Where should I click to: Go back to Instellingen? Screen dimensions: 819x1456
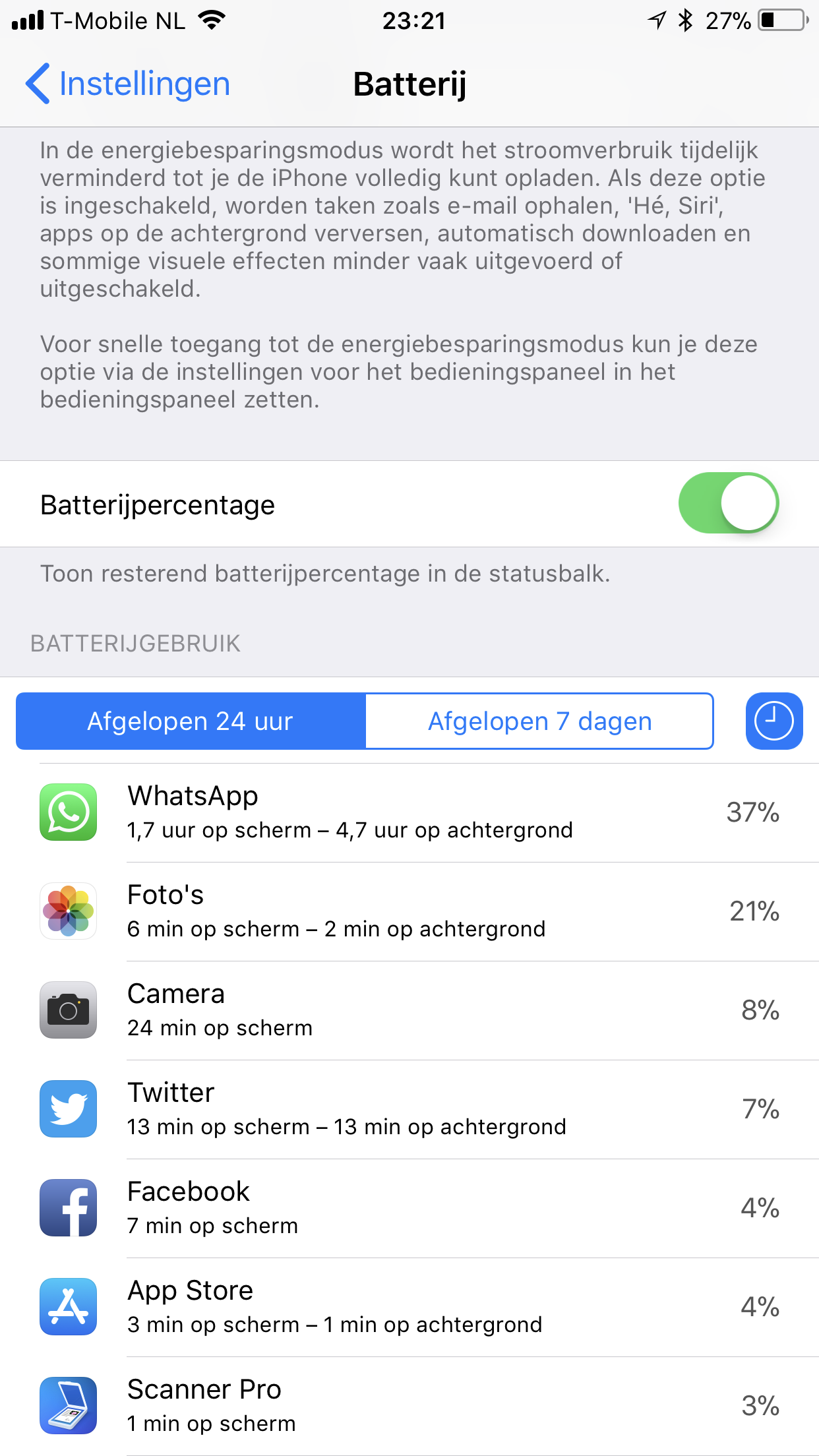tap(129, 84)
